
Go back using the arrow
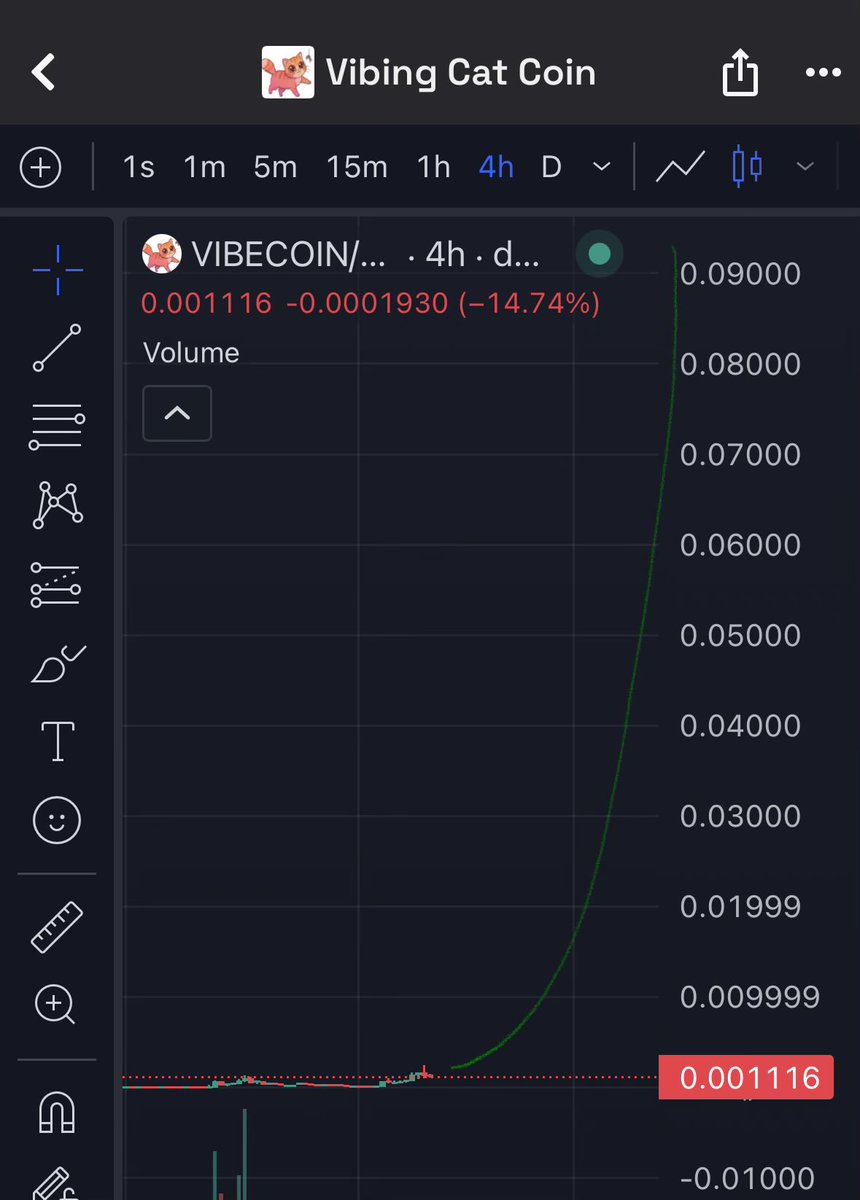43,72
